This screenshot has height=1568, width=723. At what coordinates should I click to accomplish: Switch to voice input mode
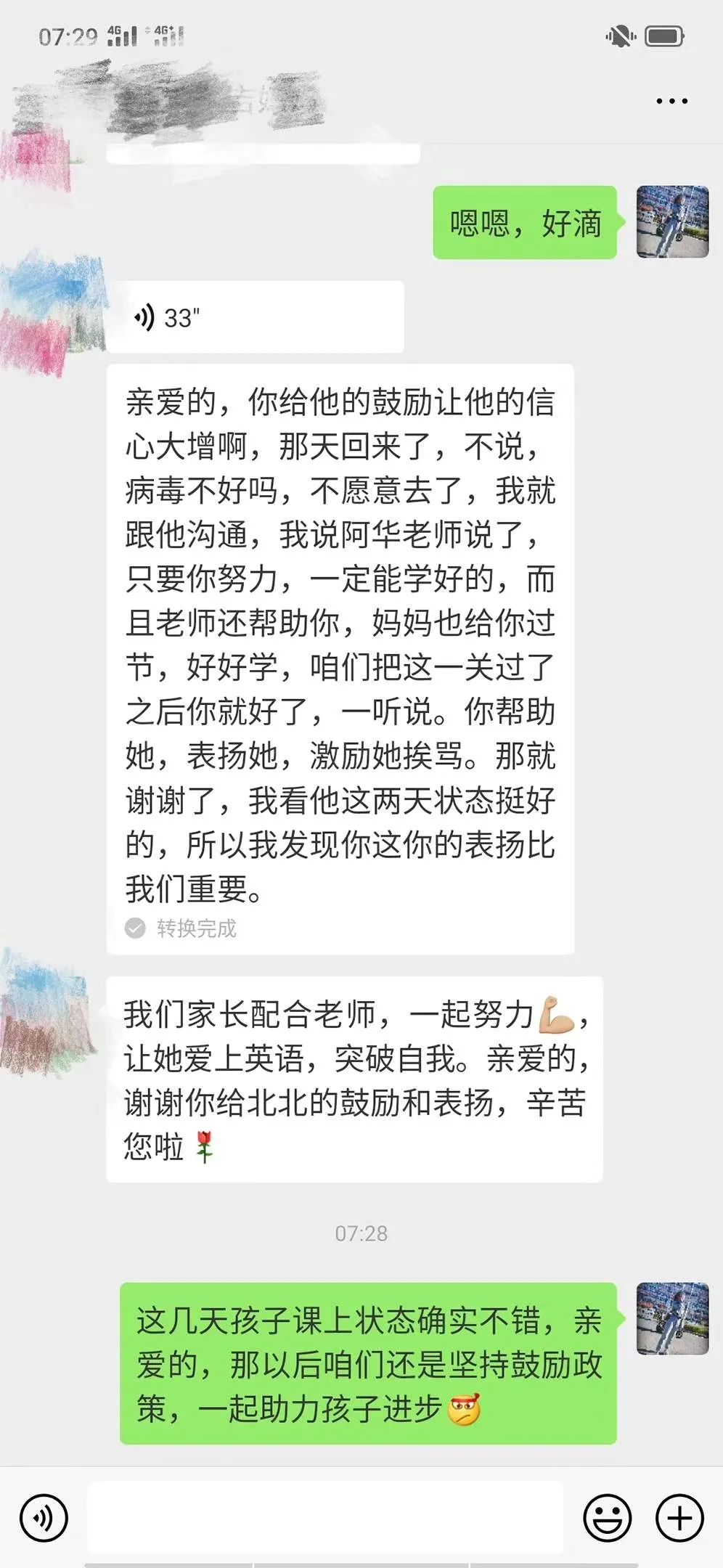click(44, 1518)
